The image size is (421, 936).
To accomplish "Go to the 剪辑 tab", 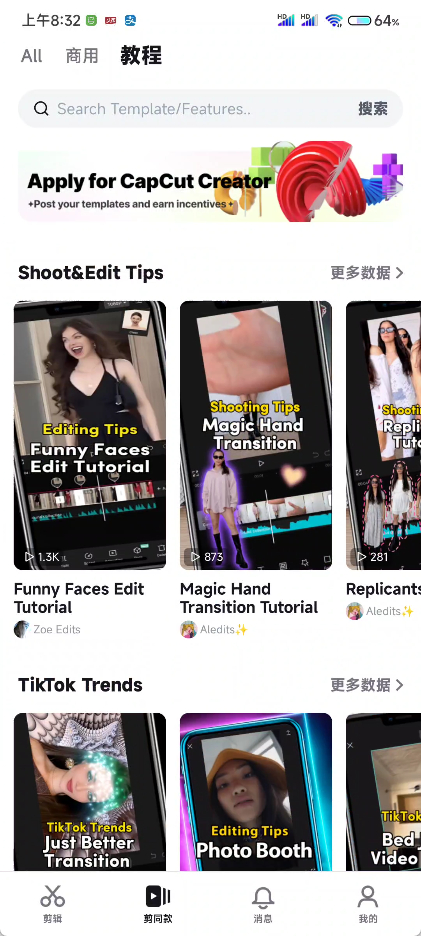I will click(53, 904).
